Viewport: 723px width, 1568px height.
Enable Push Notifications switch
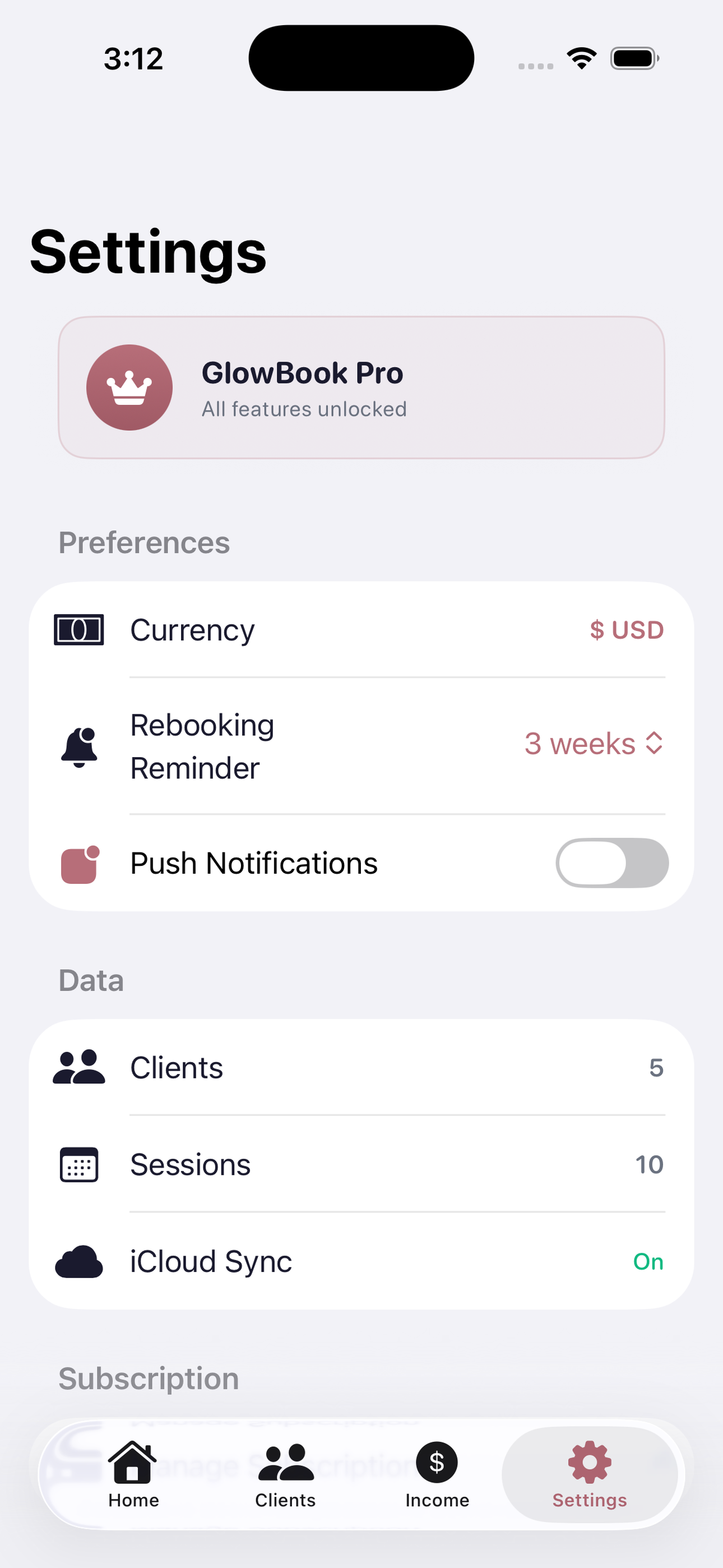611,863
